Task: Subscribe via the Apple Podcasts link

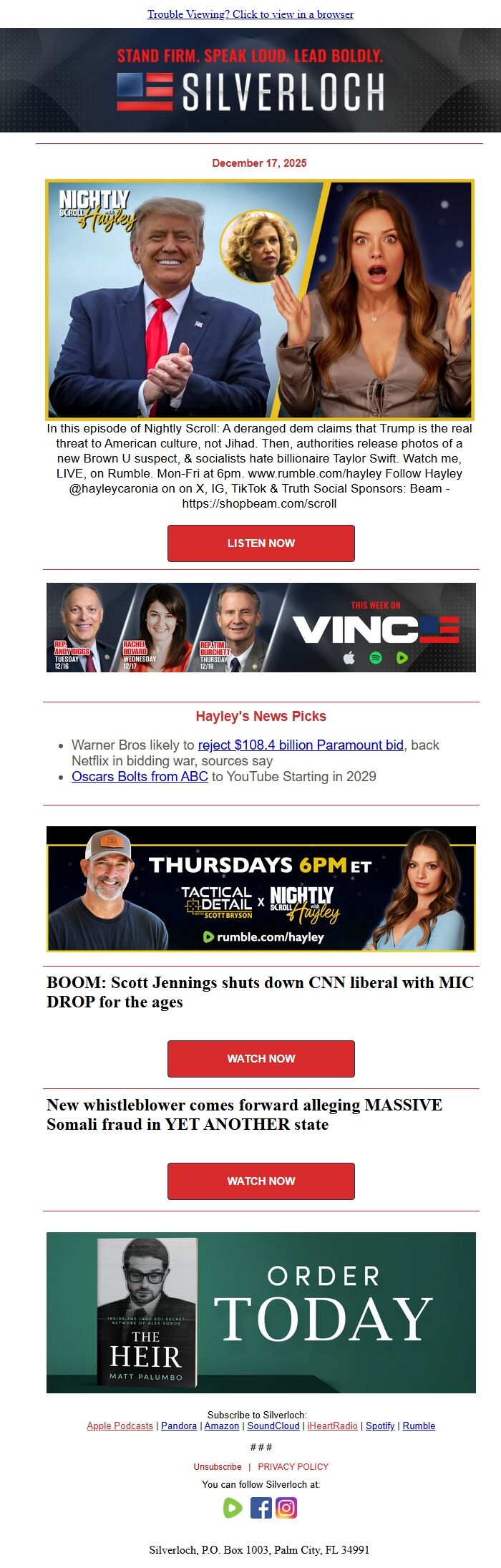Action: click(120, 1426)
